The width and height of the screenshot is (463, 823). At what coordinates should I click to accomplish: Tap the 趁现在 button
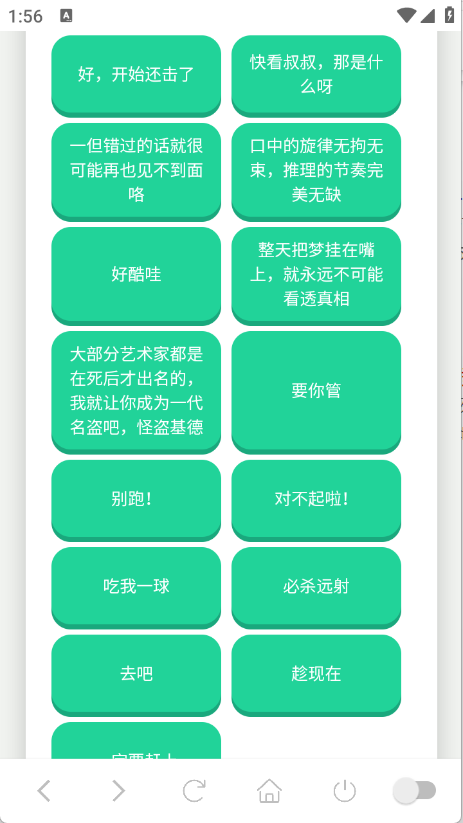(316, 674)
